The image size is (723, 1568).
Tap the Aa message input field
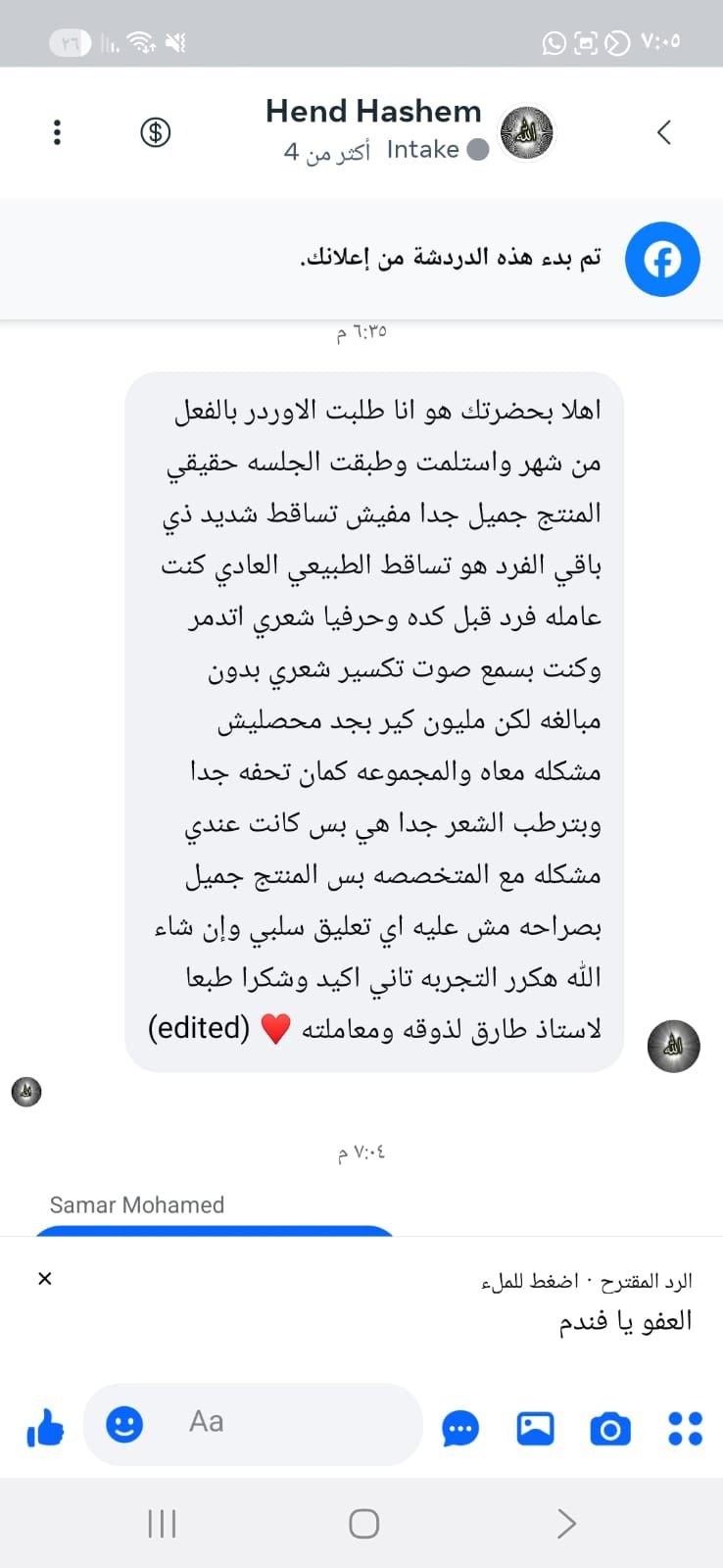[253, 1424]
